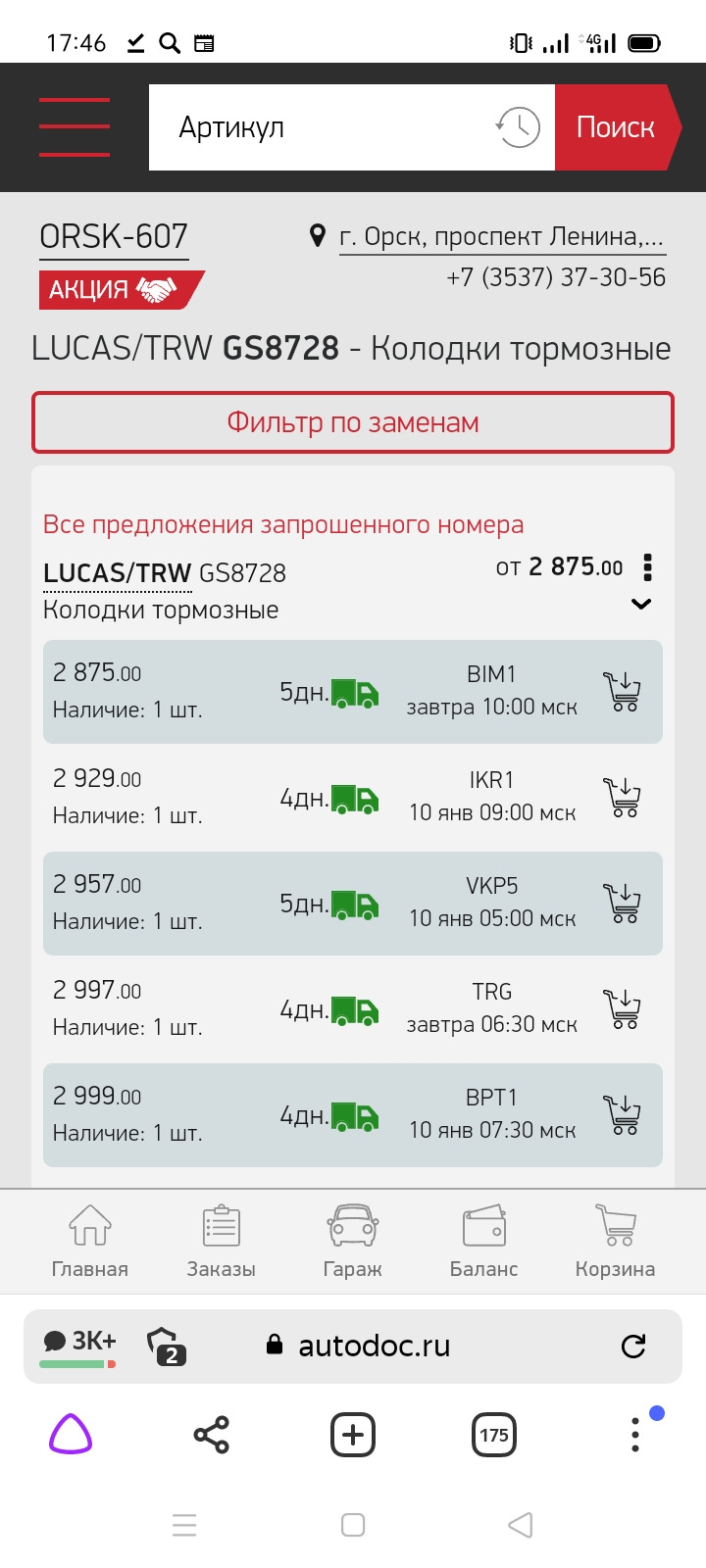Tap the search history clock icon

(517, 127)
